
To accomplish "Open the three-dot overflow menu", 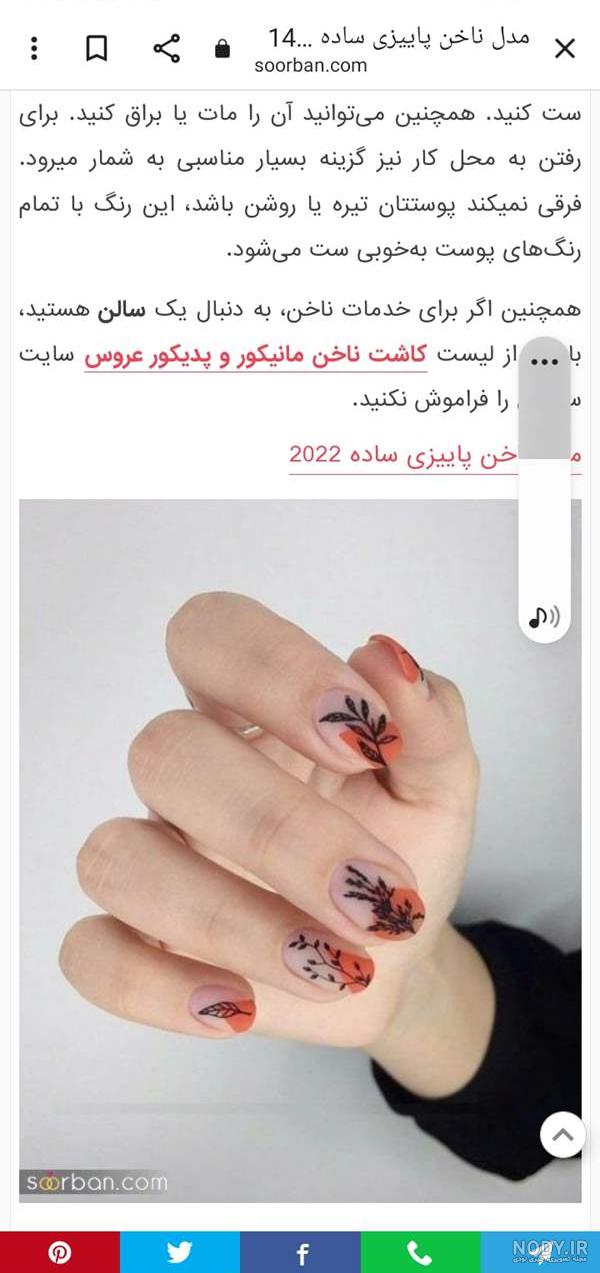I will coord(35,48).
